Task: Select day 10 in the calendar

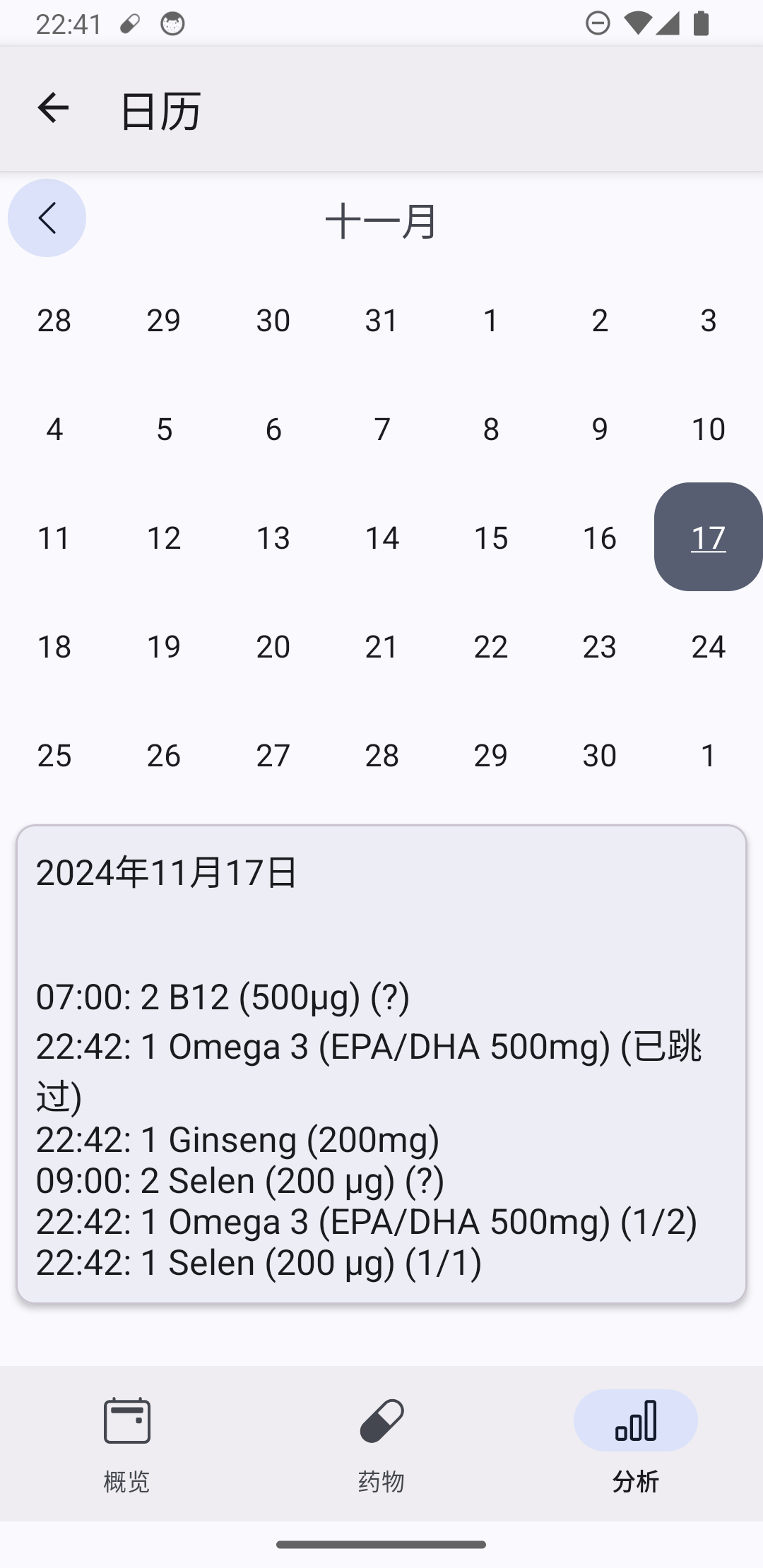Action: (x=708, y=428)
